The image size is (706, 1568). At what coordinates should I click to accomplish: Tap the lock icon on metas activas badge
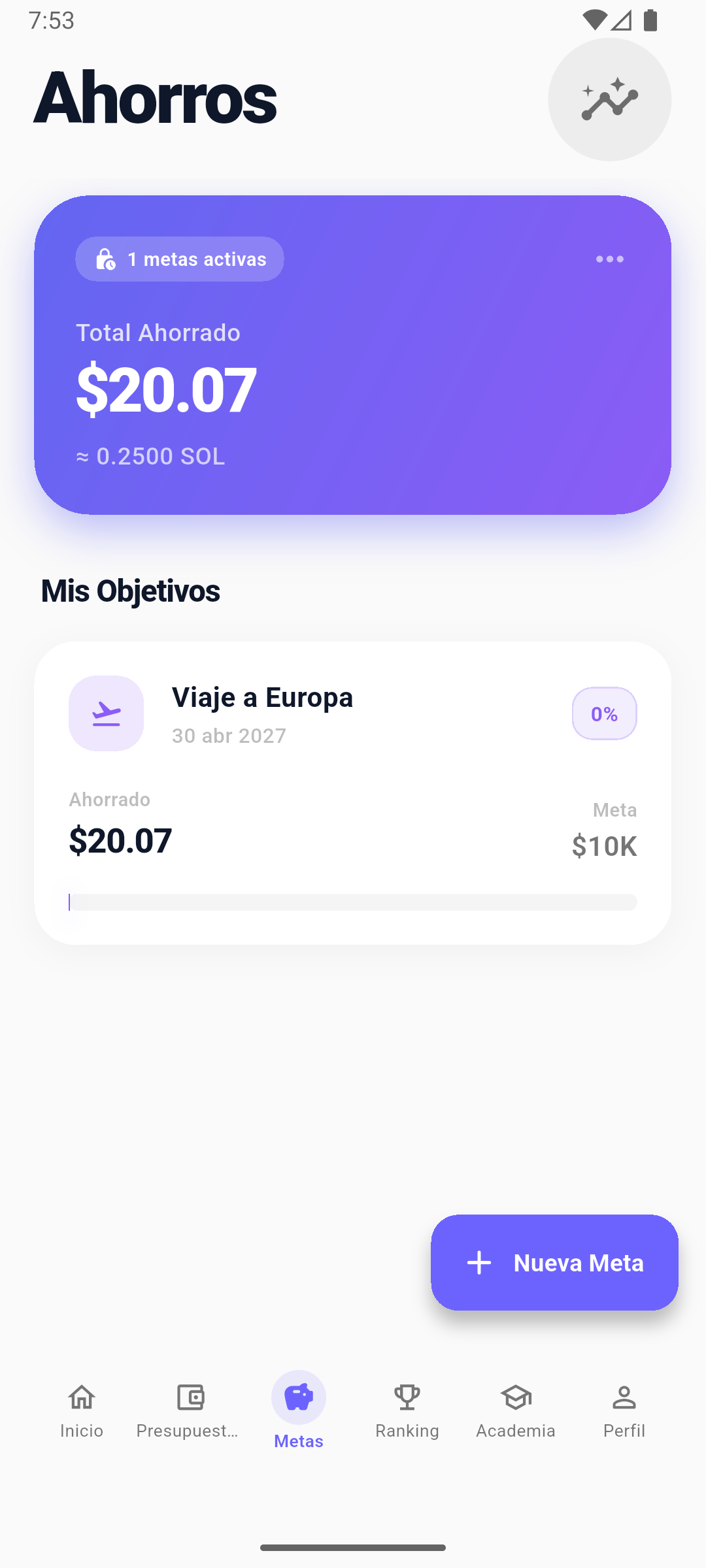click(105, 259)
